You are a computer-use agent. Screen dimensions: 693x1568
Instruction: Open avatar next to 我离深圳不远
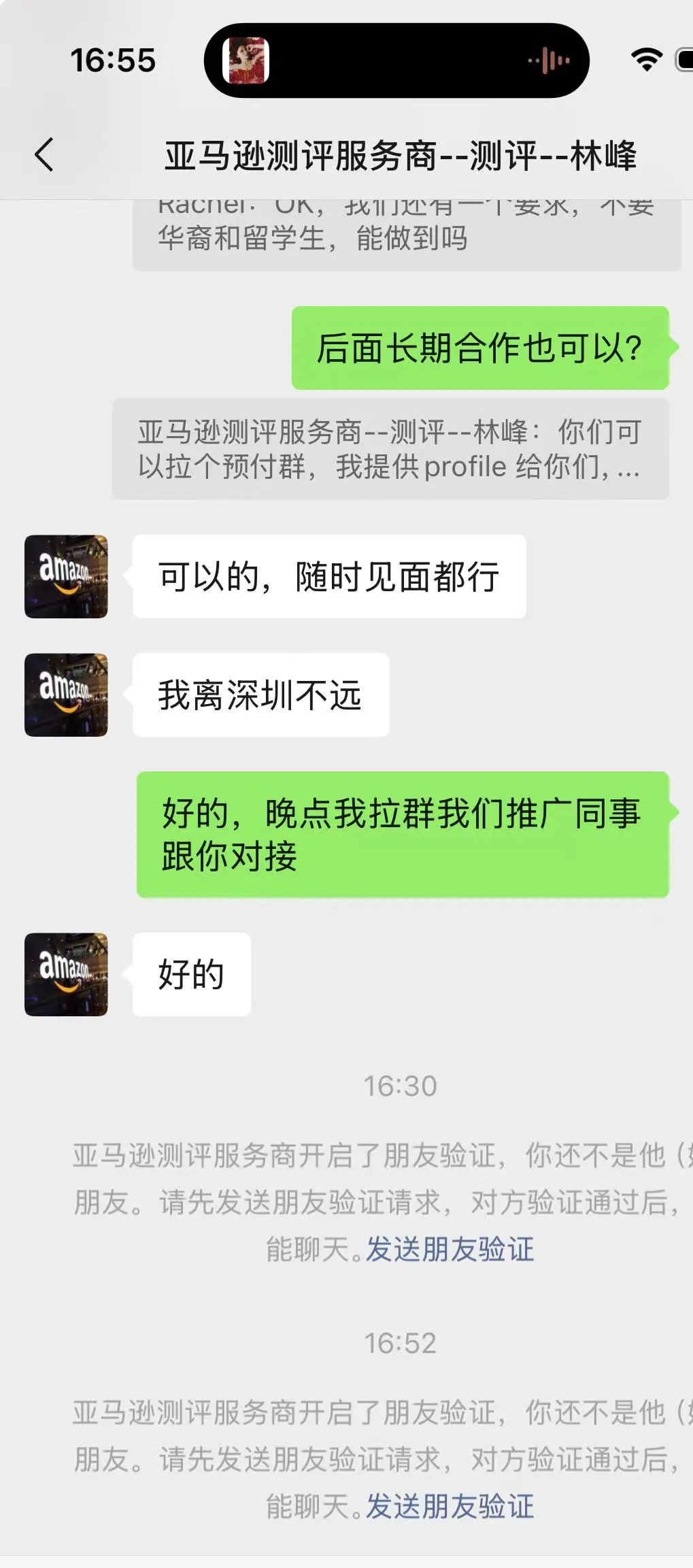click(x=66, y=695)
